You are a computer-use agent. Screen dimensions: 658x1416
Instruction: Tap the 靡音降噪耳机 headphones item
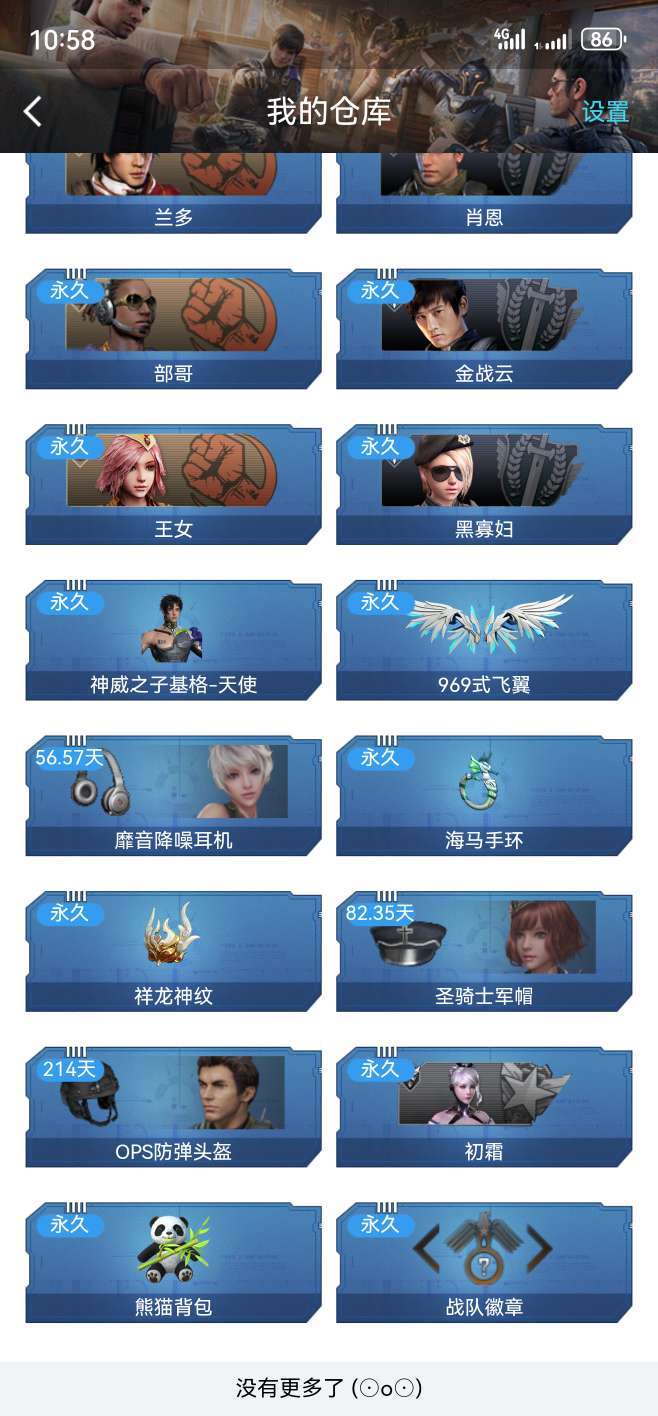pyautogui.click(x=174, y=796)
